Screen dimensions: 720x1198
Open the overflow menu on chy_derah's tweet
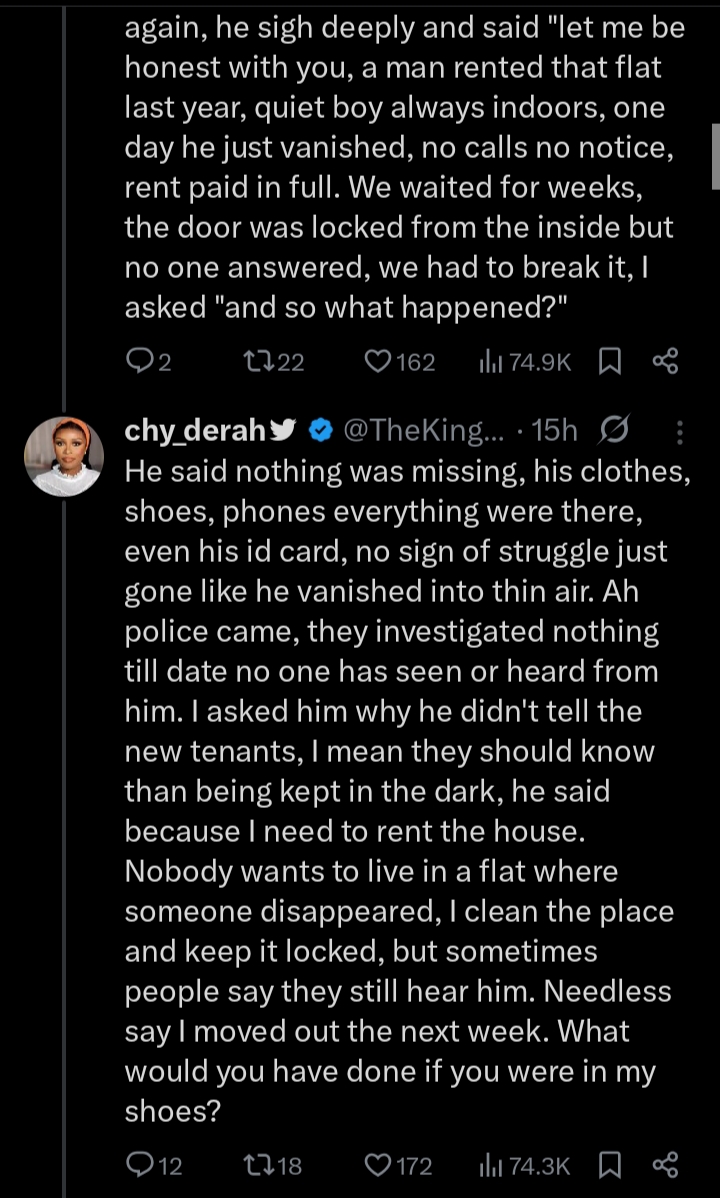pyautogui.click(x=680, y=432)
